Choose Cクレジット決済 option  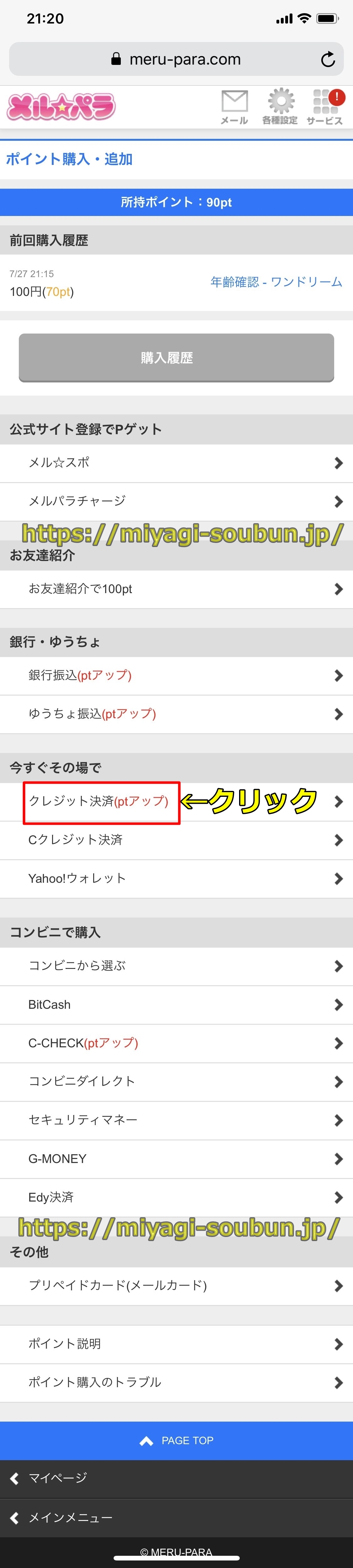pos(176,840)
